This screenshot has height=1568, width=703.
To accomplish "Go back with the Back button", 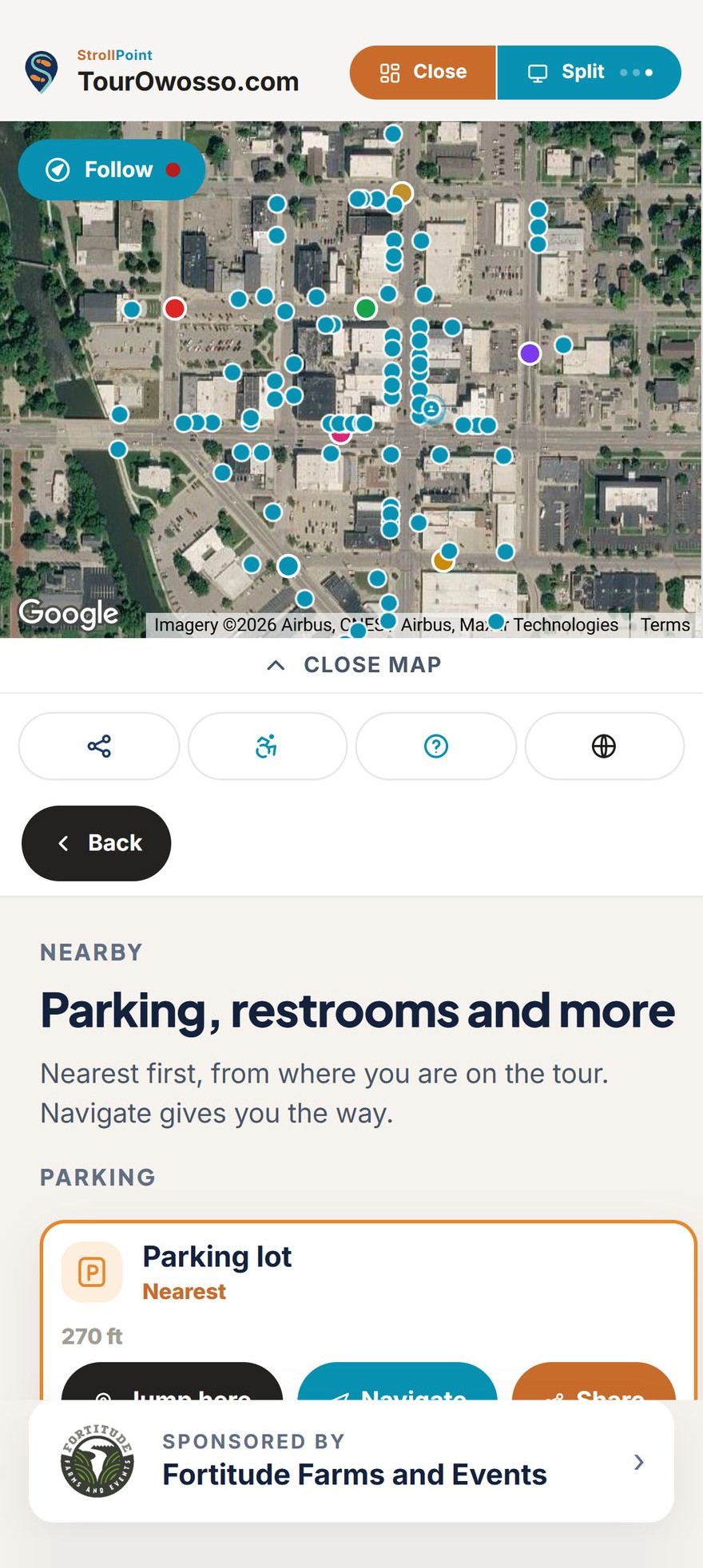I will [96, 843].
